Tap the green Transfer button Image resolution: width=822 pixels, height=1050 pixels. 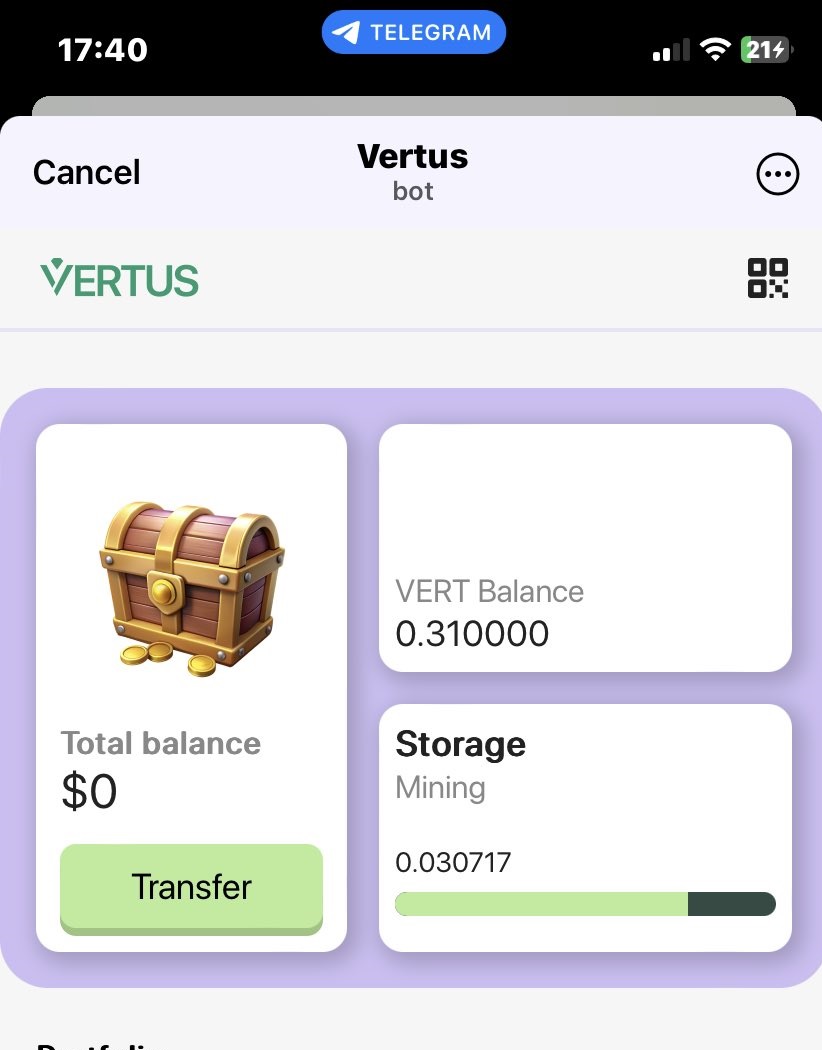coord(191,887)
